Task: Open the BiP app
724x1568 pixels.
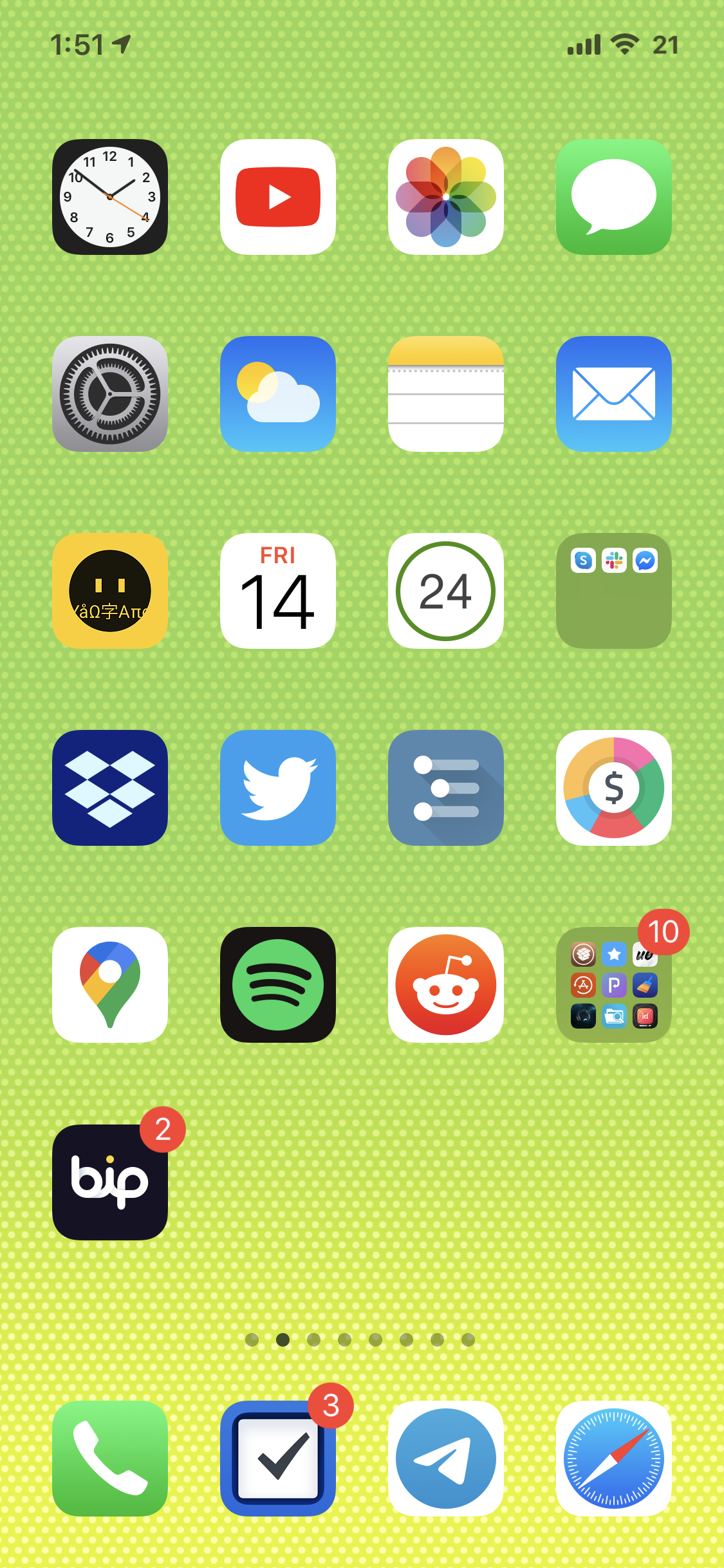Action: 110,1182
